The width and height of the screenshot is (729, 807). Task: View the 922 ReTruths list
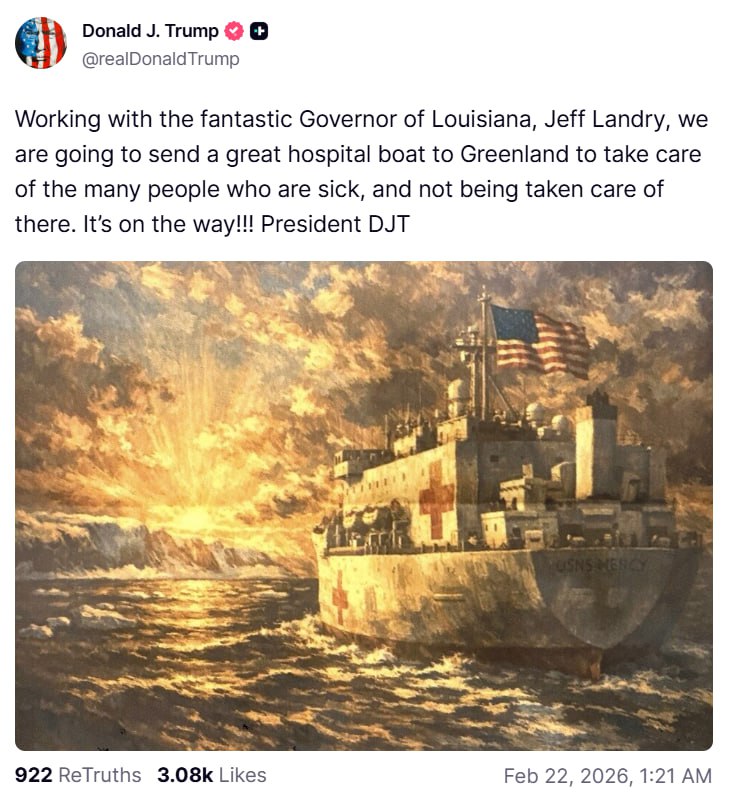point(78,775)
